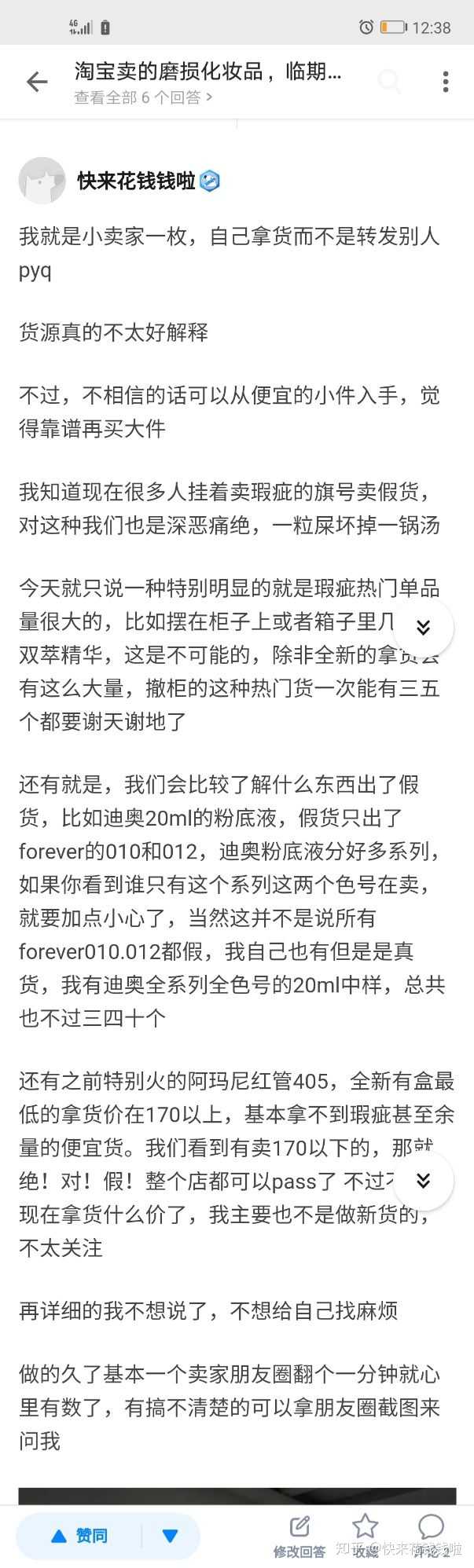The height and width of the screenshot is (1568, 474).
Task: Tap the search icon in the top bar
Action: point(389,82)
